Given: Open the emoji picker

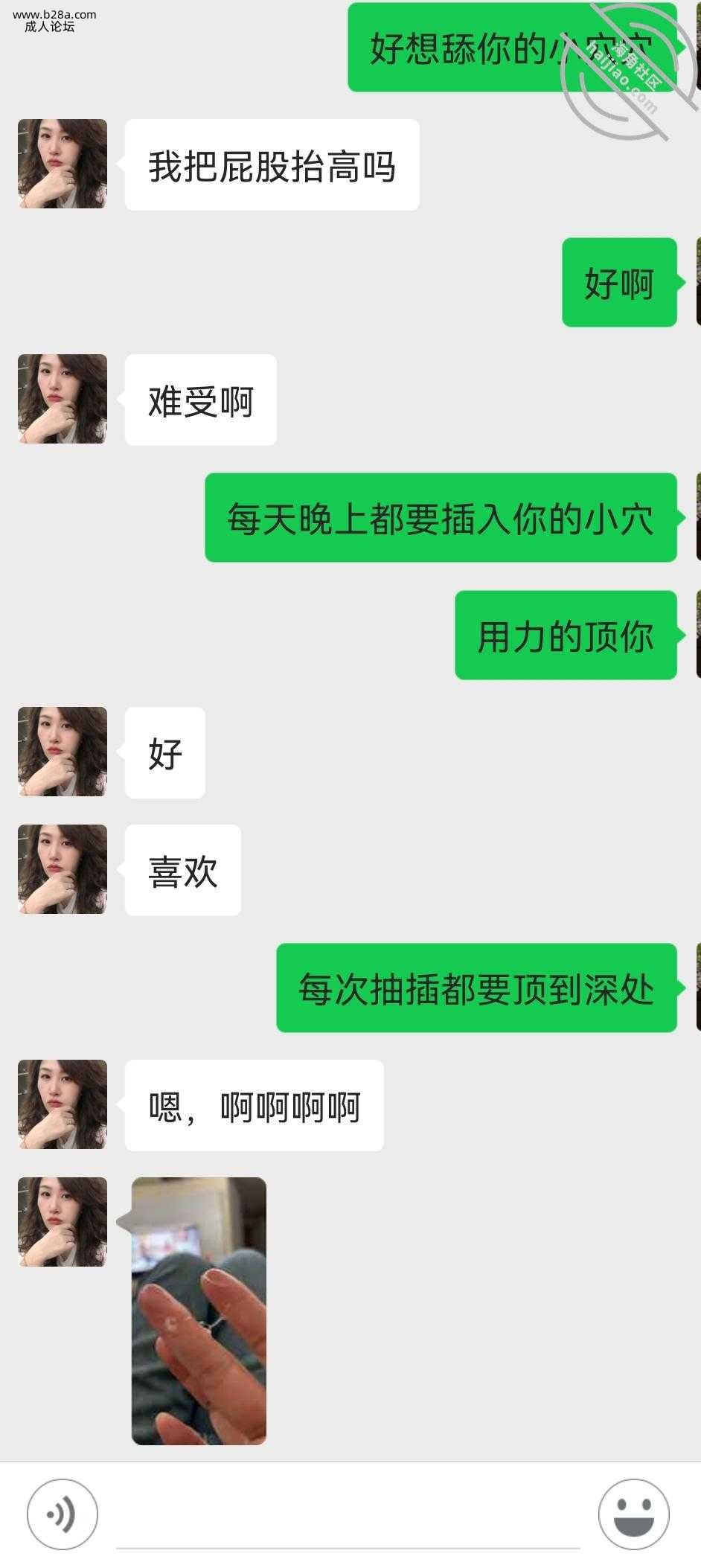Looking at the screenshot, I should click(633, 1514).
